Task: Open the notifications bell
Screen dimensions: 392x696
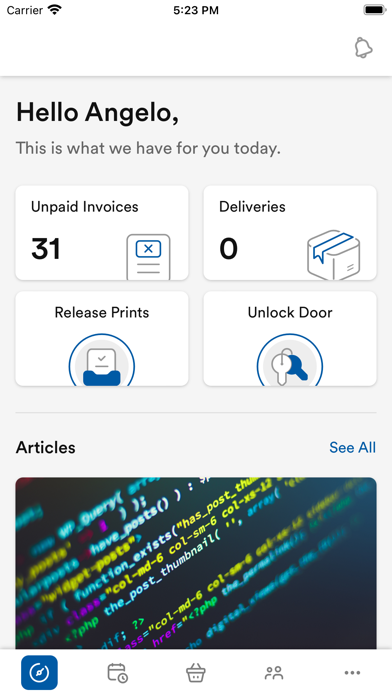Action: tap(363, 48)
